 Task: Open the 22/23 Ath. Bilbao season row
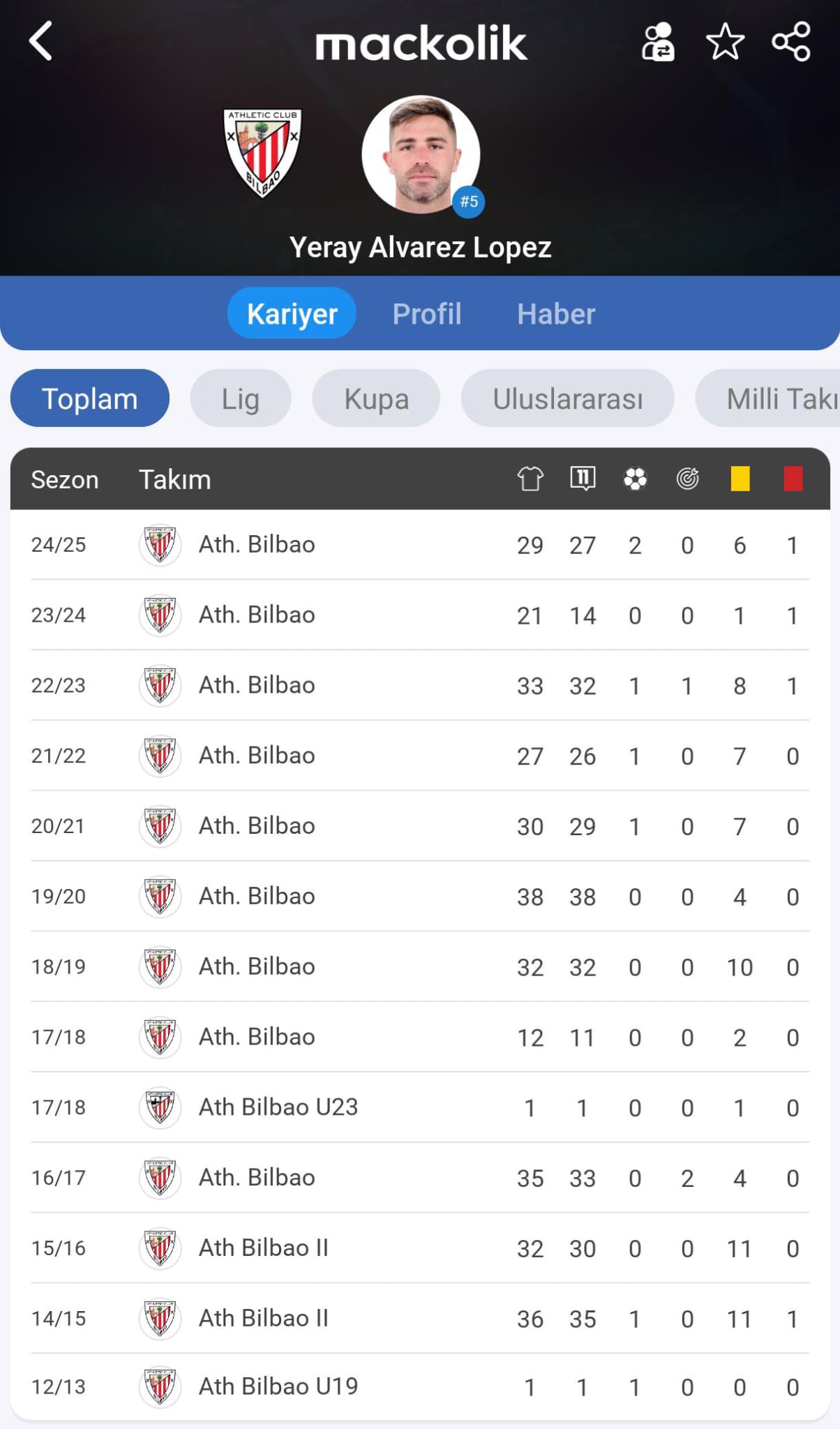420,685
